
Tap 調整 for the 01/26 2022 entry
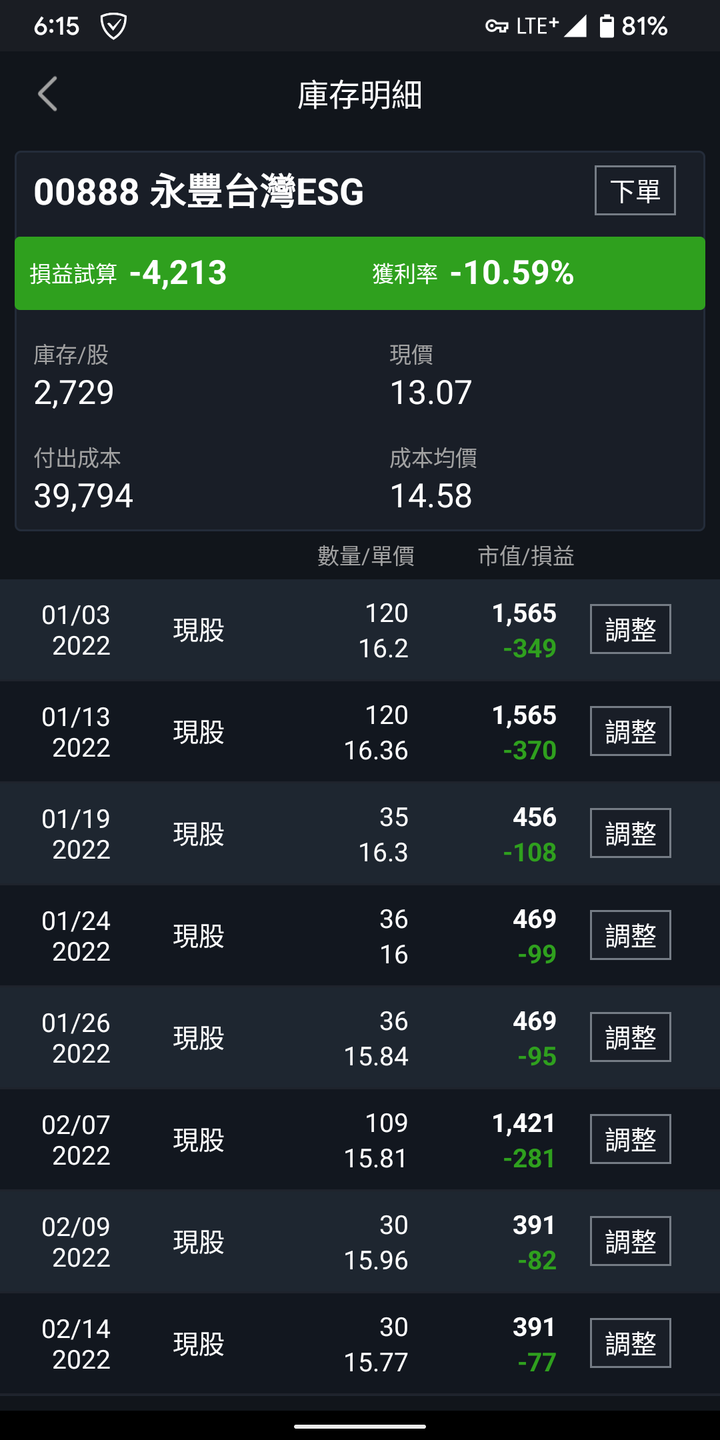point(630,1038)
